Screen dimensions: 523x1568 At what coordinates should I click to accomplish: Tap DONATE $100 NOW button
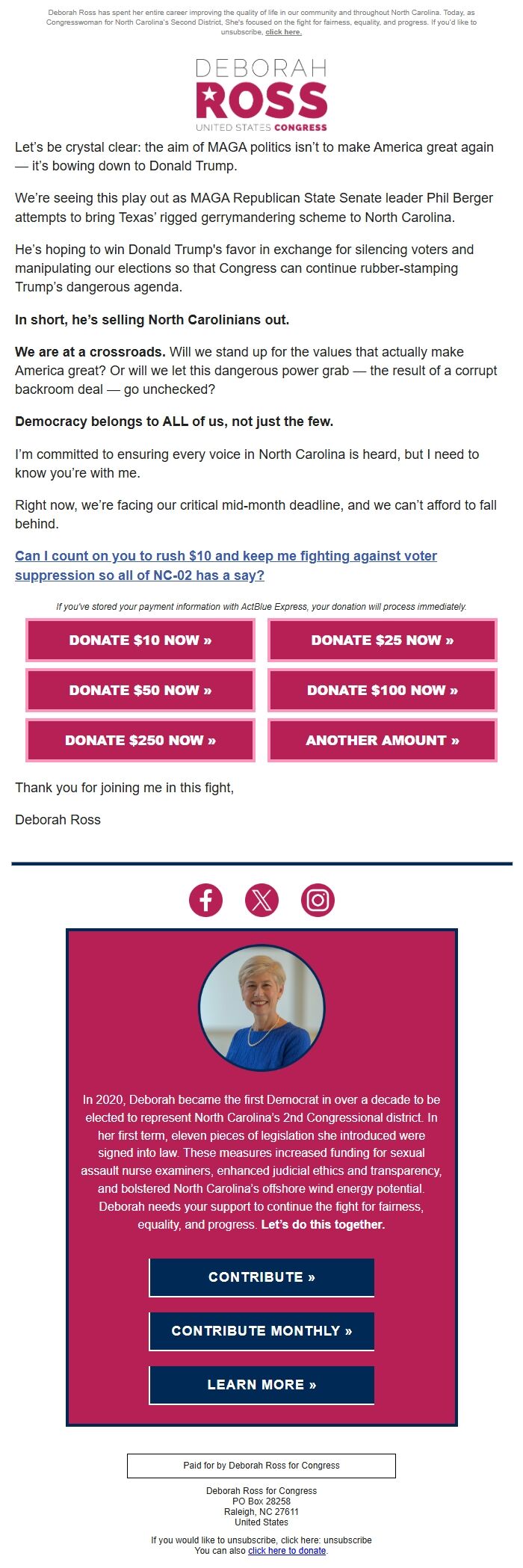tap(382, 690)
